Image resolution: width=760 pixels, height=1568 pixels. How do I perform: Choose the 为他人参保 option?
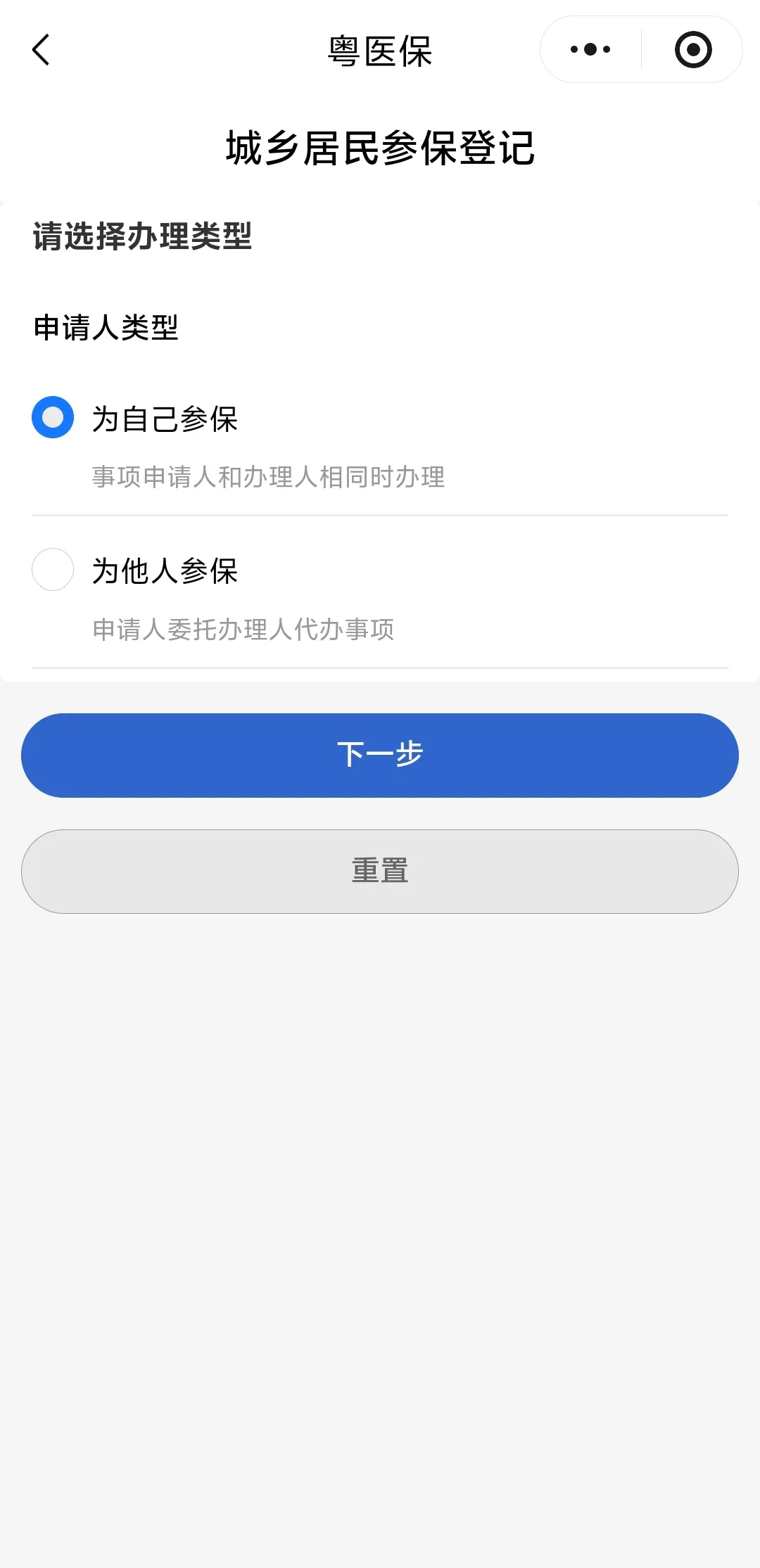pyautogui.click(x=53, y=570)
